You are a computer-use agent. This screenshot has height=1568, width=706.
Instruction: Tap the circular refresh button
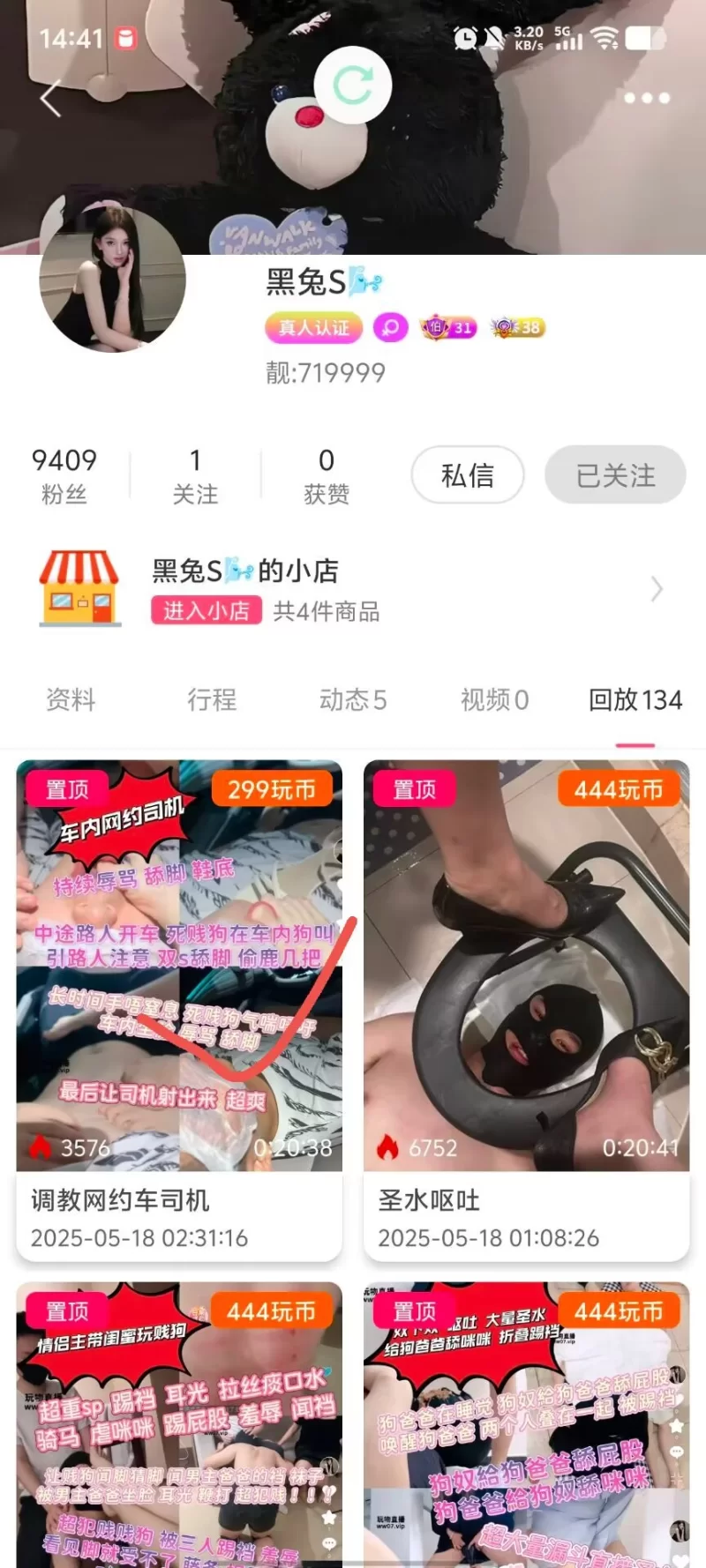353,86
